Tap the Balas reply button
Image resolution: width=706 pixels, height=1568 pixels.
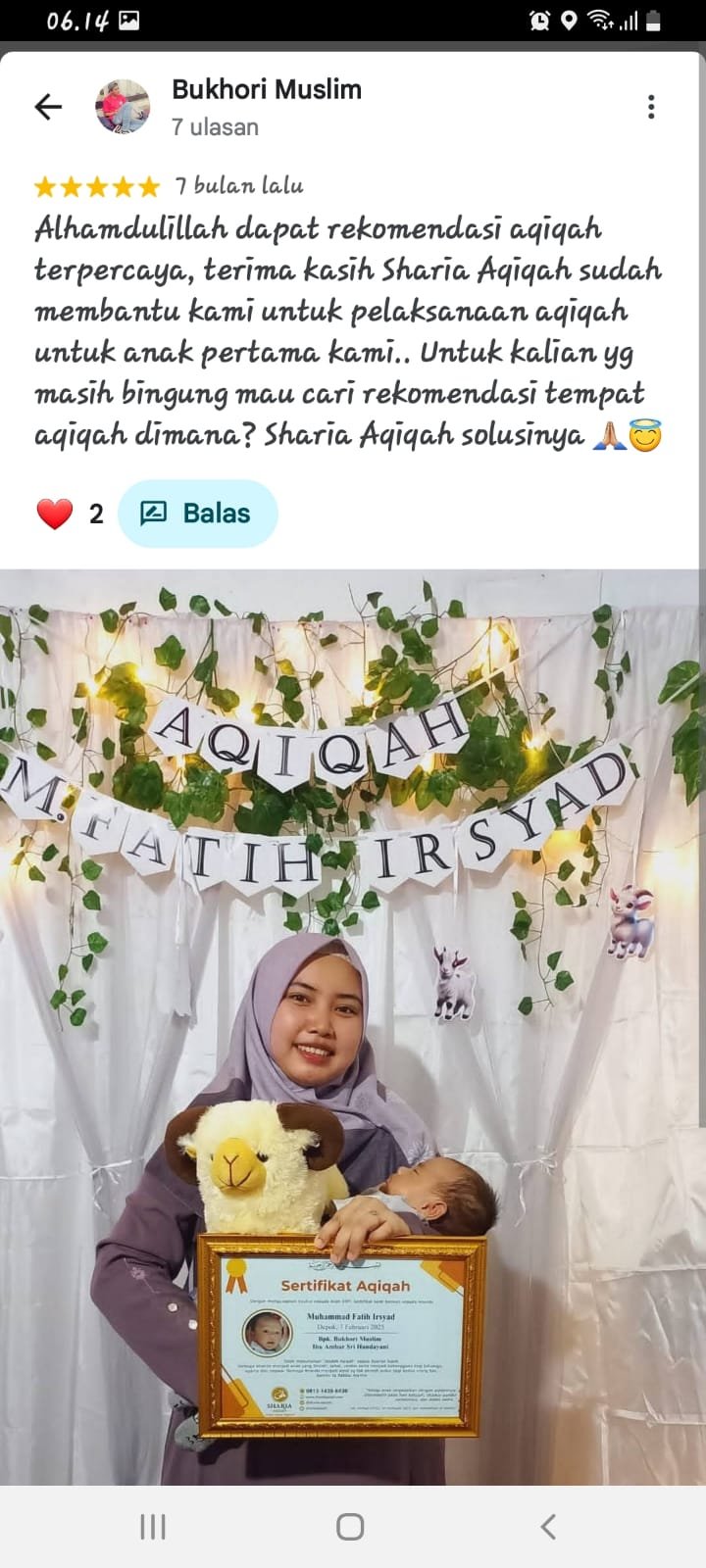[x=198, y=514]
